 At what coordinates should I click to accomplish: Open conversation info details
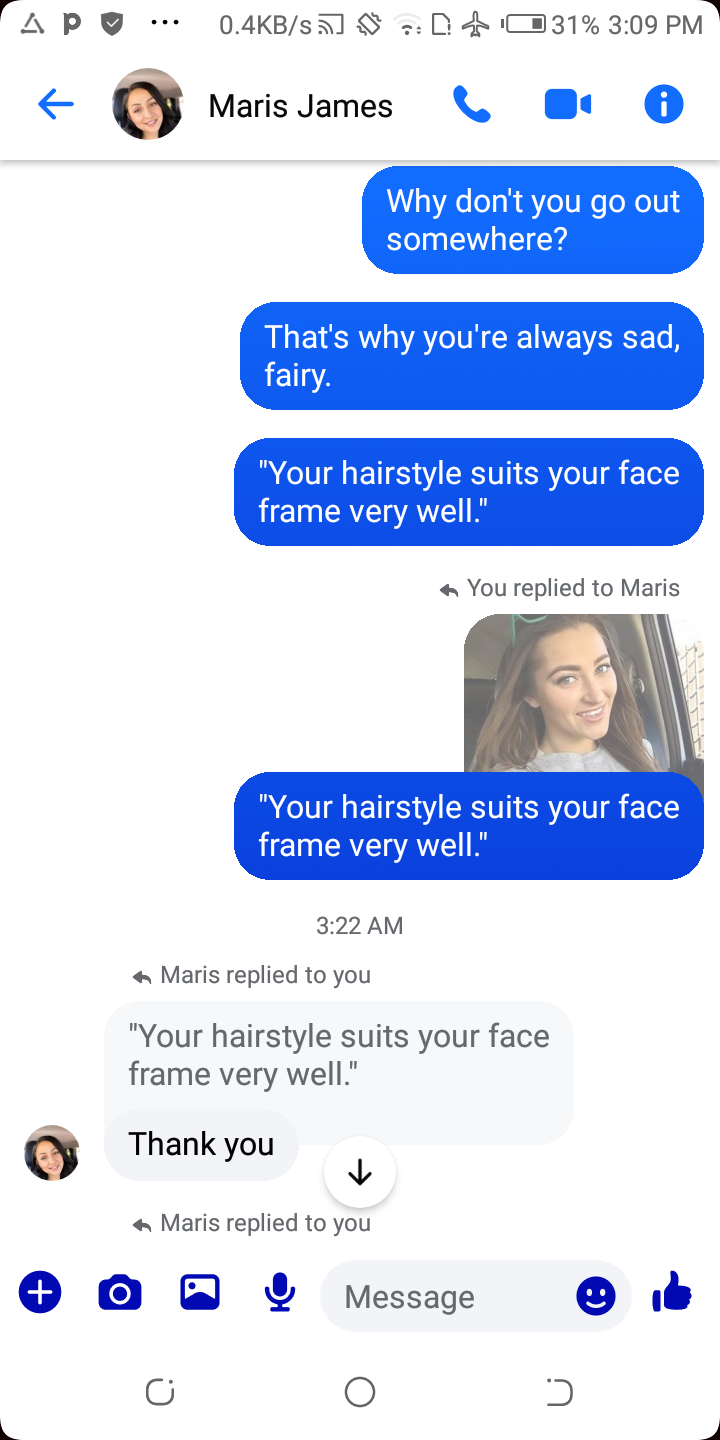(663, 104)
